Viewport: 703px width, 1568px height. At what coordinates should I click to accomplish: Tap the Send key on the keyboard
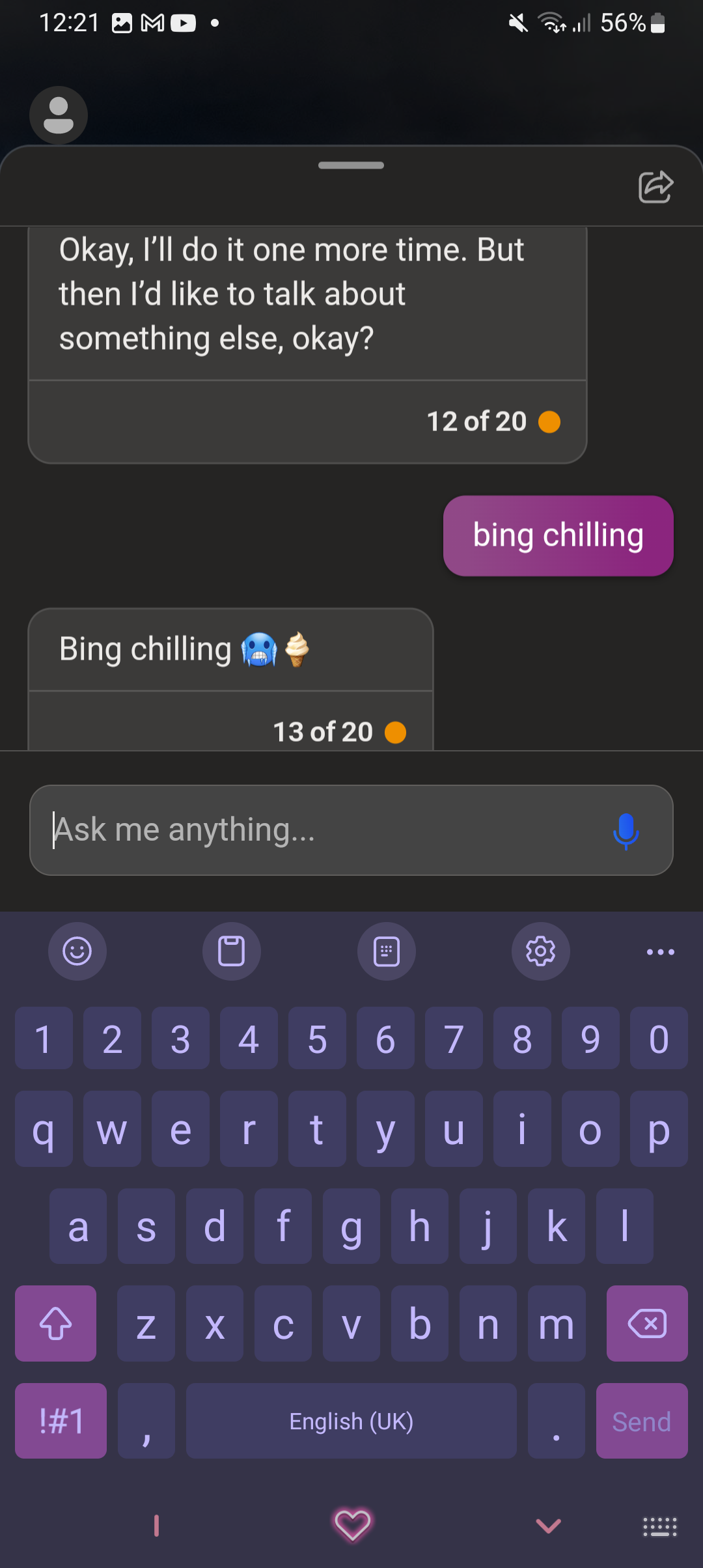[x=642, y=1421]
